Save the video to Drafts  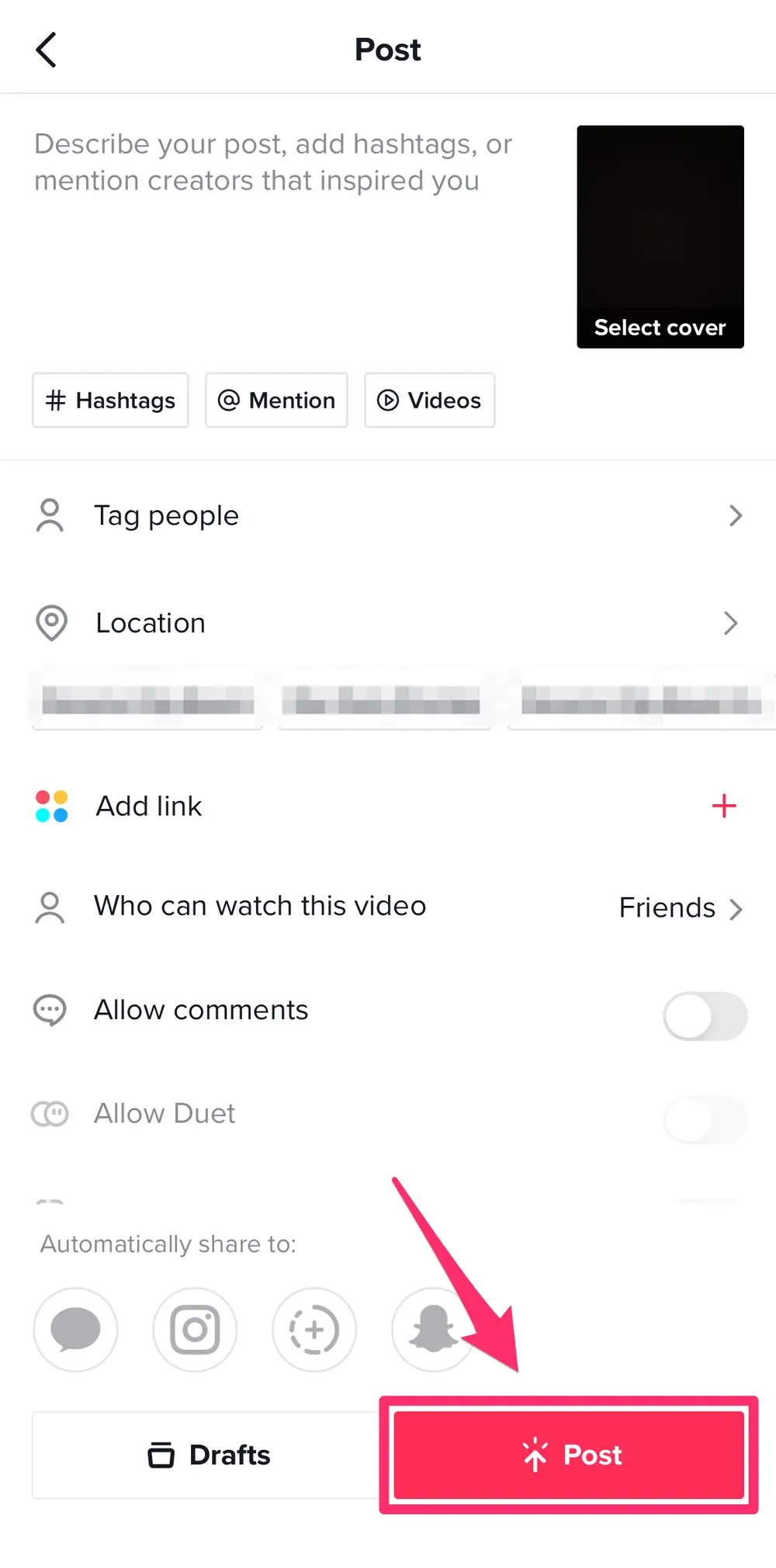pyautogui.click(x=207, y=1455)
